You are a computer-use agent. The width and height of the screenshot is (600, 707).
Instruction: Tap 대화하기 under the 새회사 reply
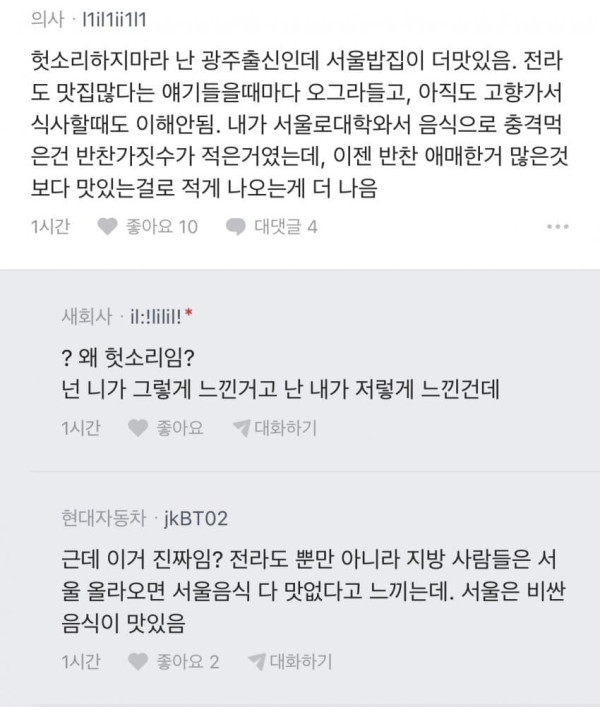click(x=275, y=428)
